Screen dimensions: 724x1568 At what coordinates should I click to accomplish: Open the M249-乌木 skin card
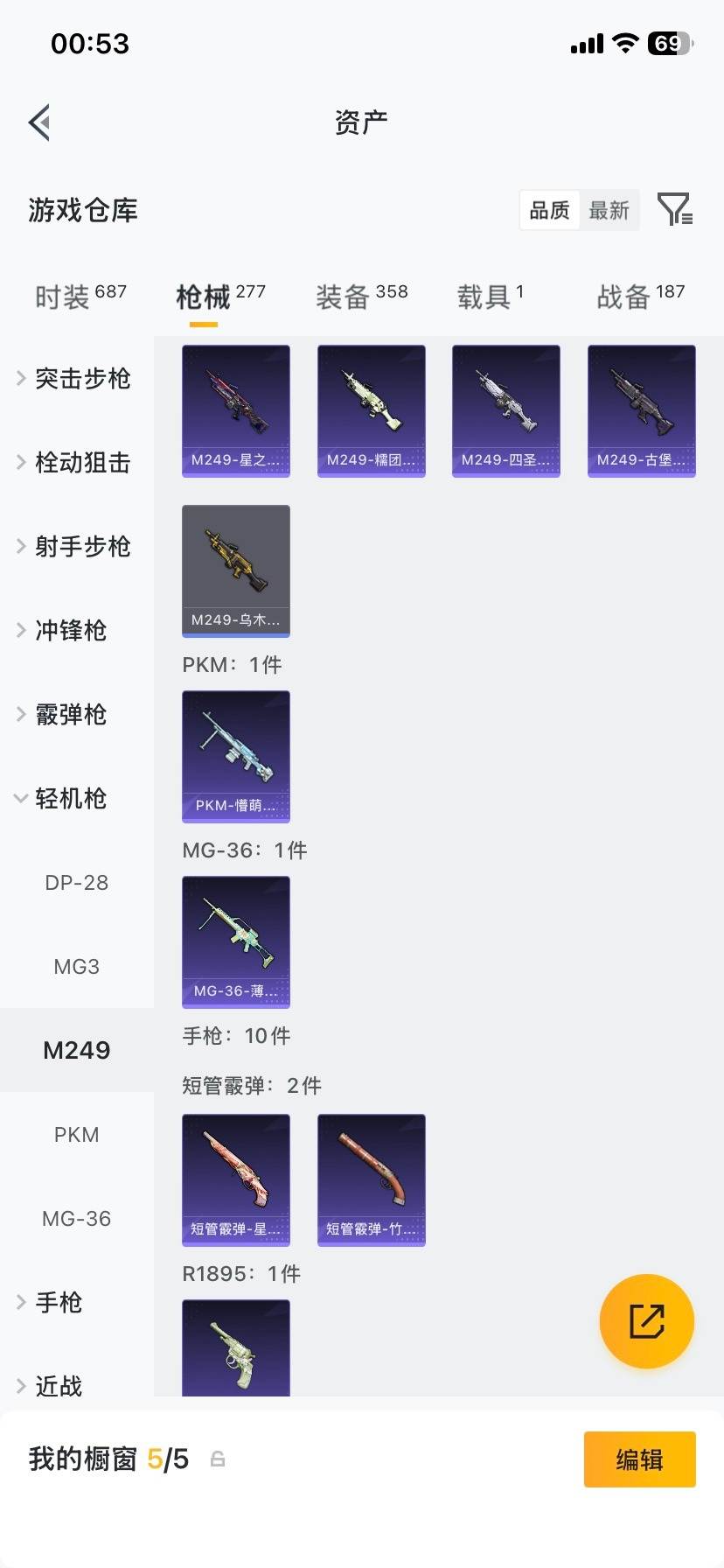click(236, 570)
